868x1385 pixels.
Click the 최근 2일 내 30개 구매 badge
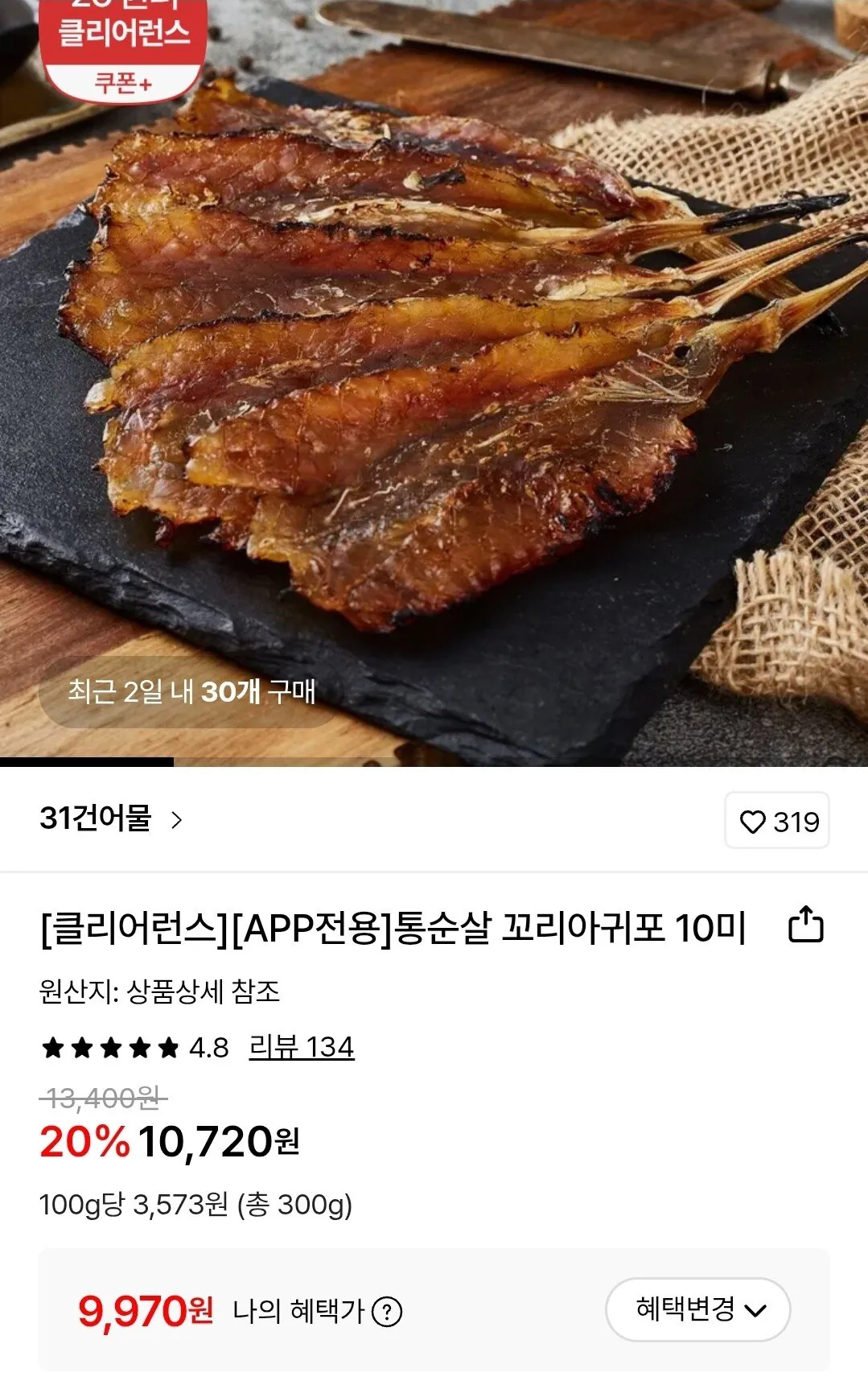191,690
